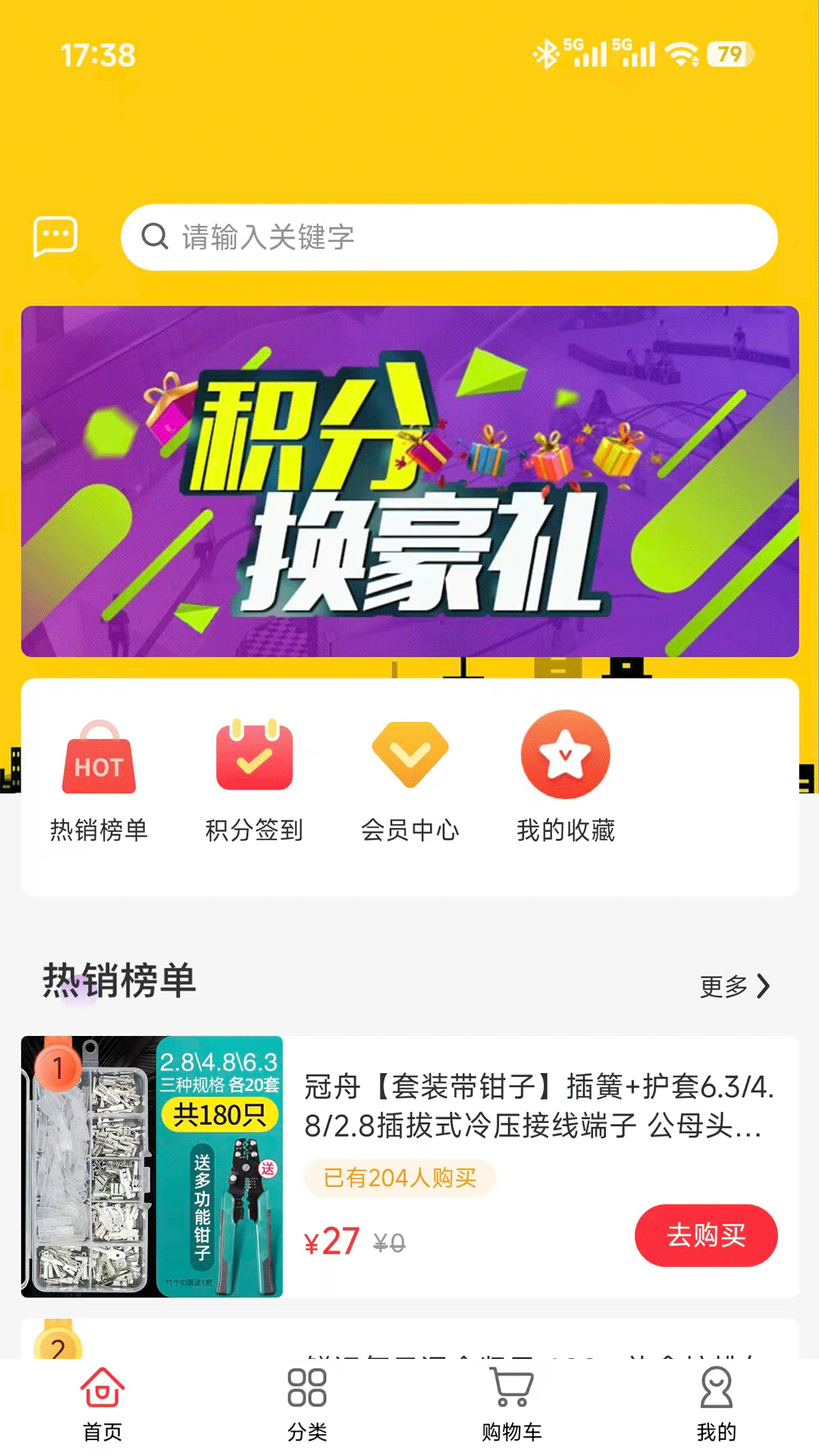Go to the 我的 profile tab
819x1456 pixels.
[716, 1404]
